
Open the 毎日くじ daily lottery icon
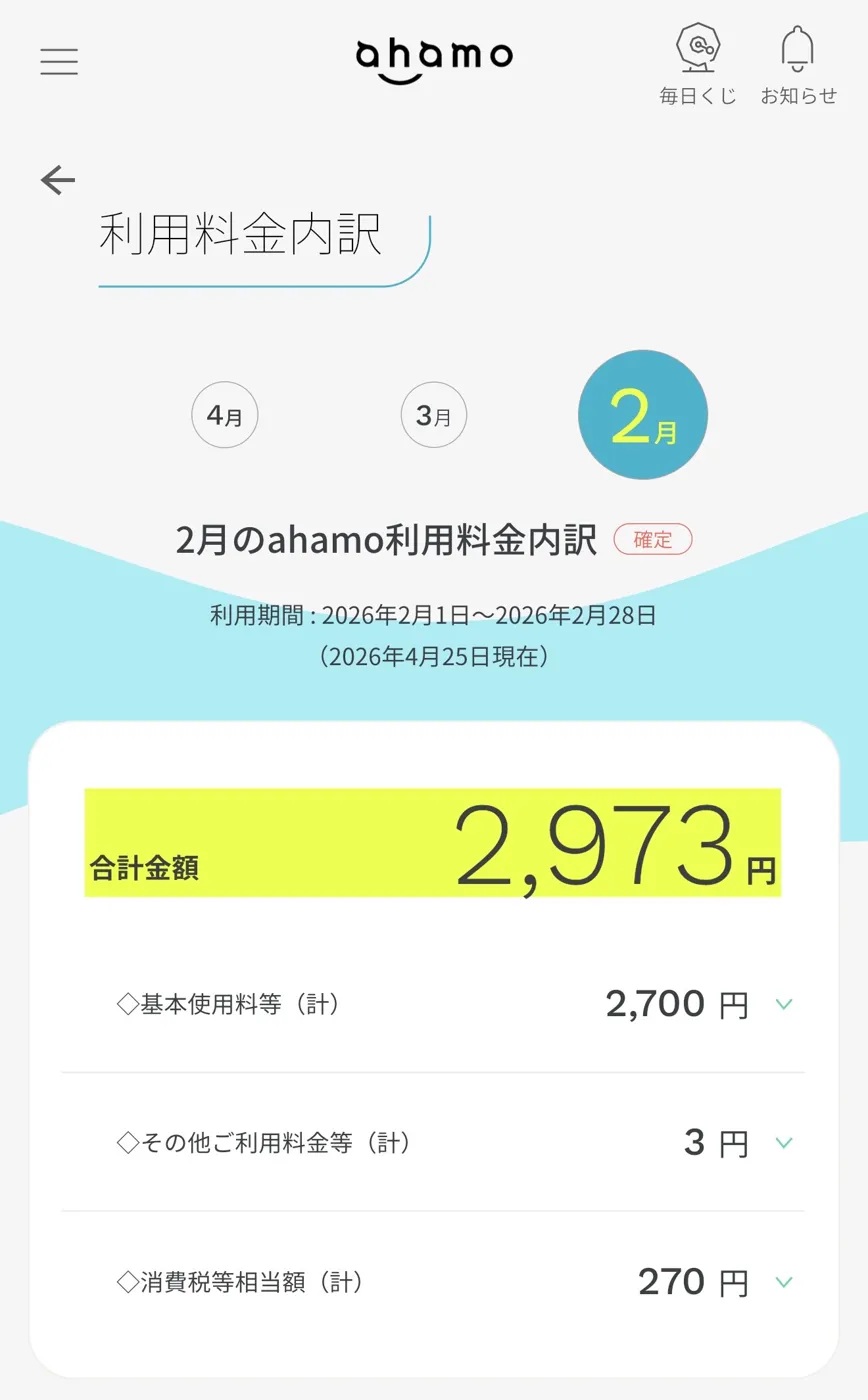pyautogui.click(x=698, y=60)
